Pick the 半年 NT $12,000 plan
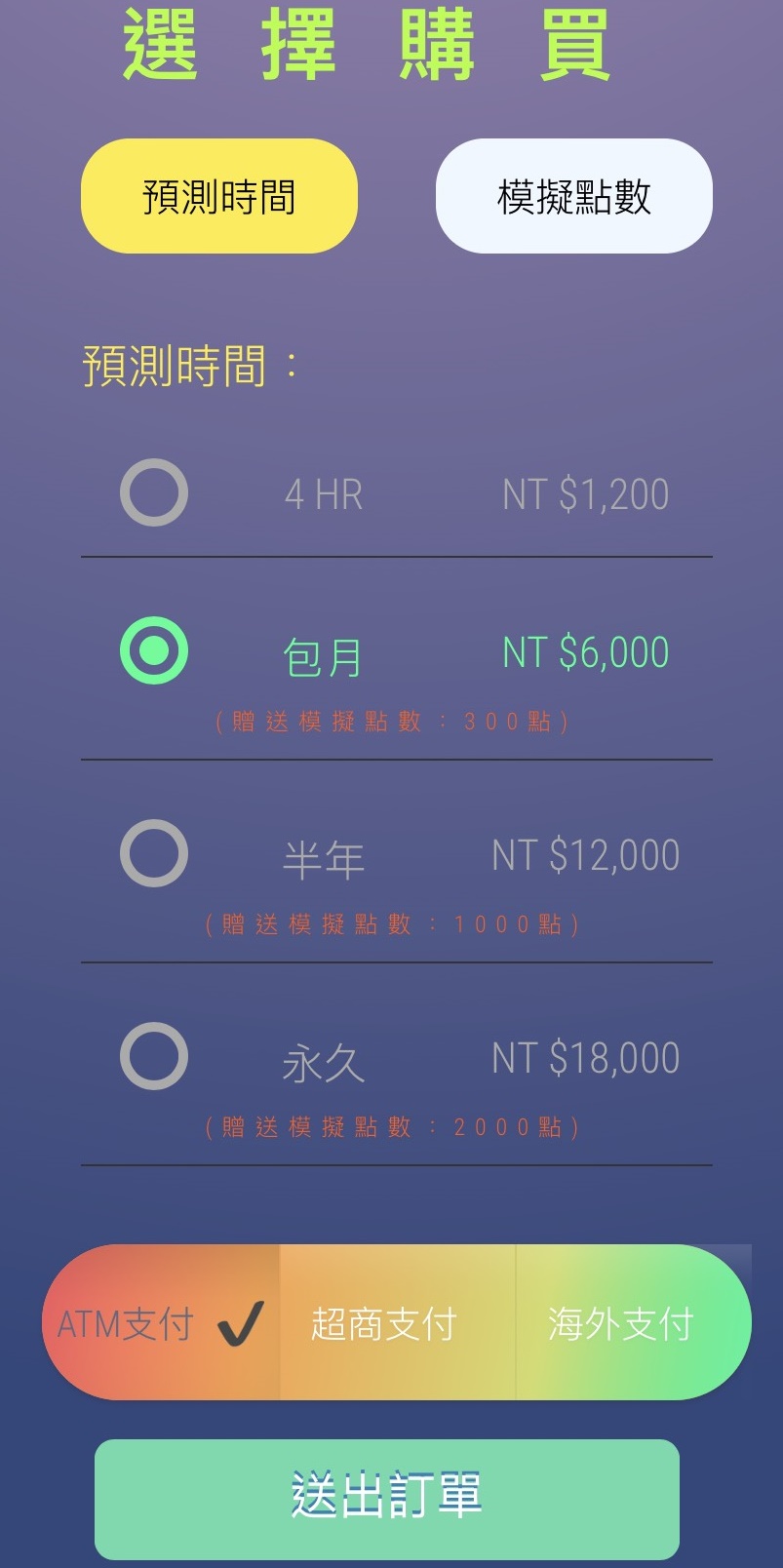The image size is (783, 1568). 154,854
